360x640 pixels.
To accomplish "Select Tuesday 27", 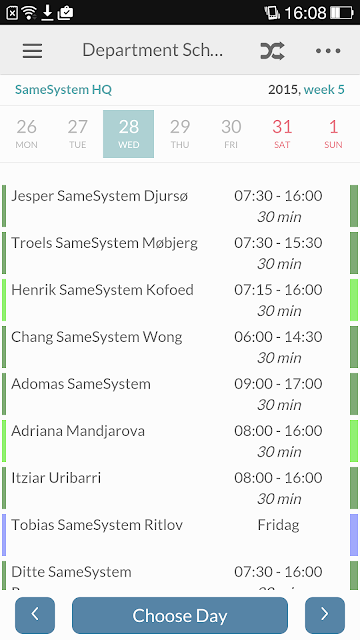I will pos(78,134).
